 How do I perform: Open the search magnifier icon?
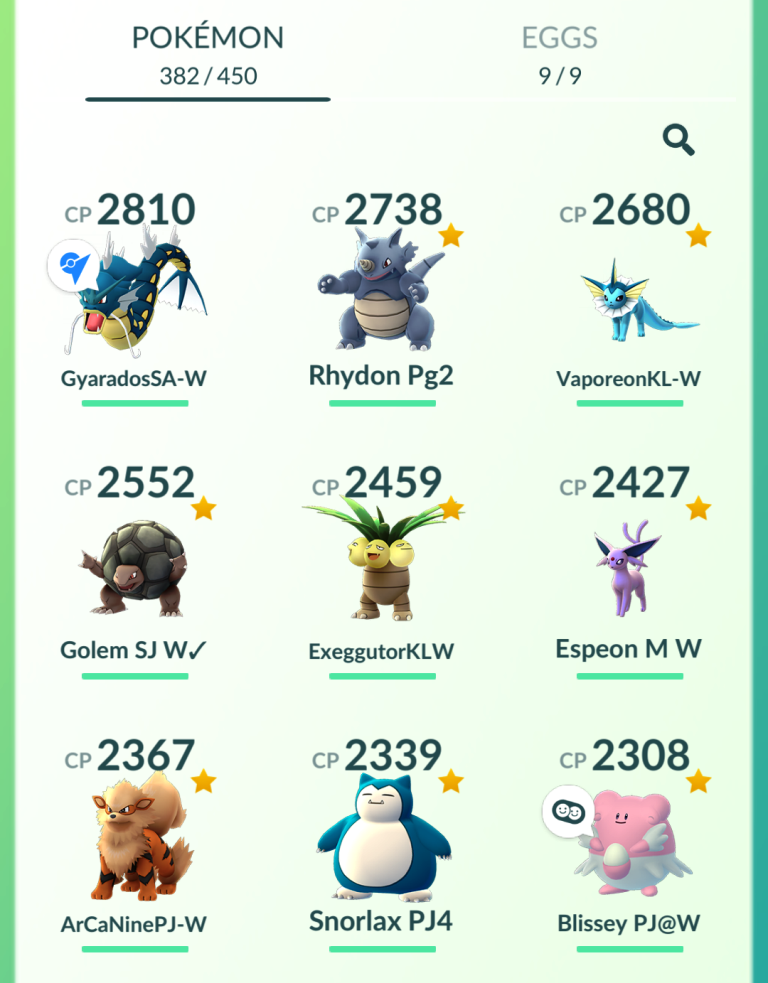click(x=679, y=140)
